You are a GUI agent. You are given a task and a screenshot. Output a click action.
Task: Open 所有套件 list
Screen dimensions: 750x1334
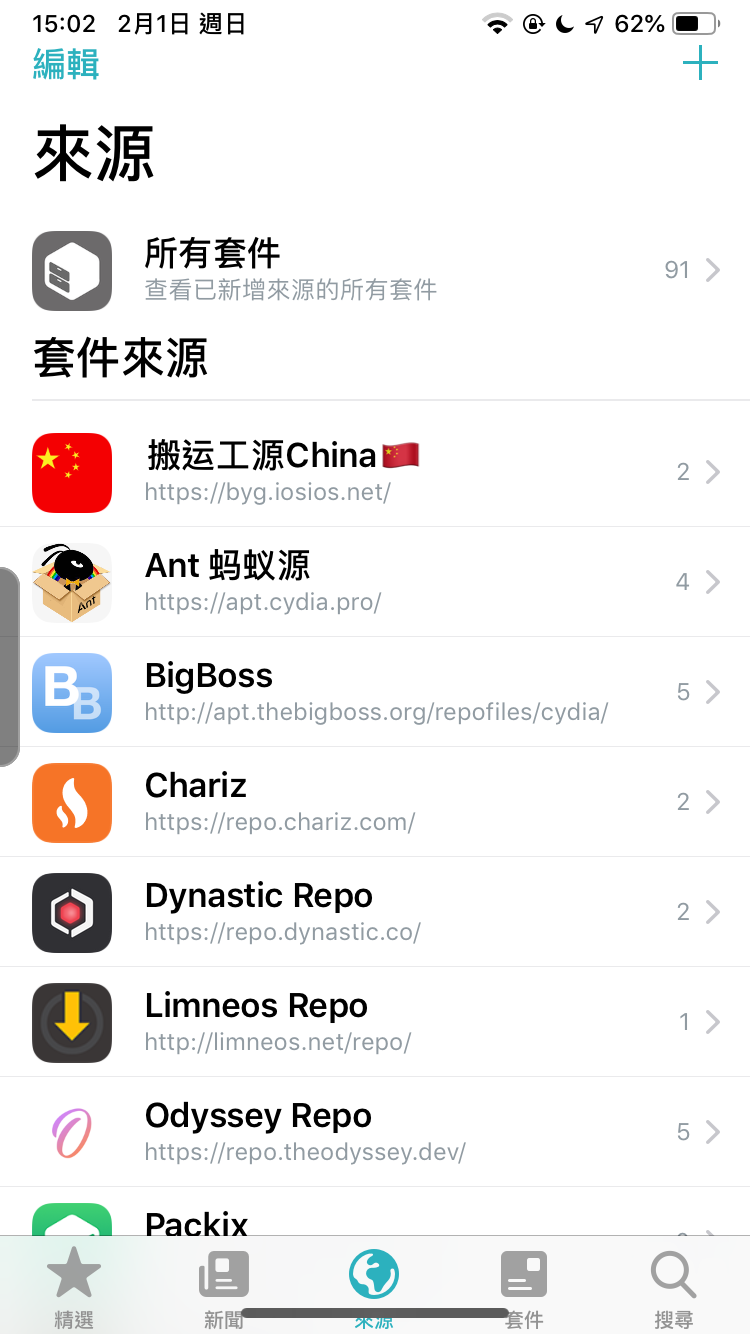coord(375,270)
